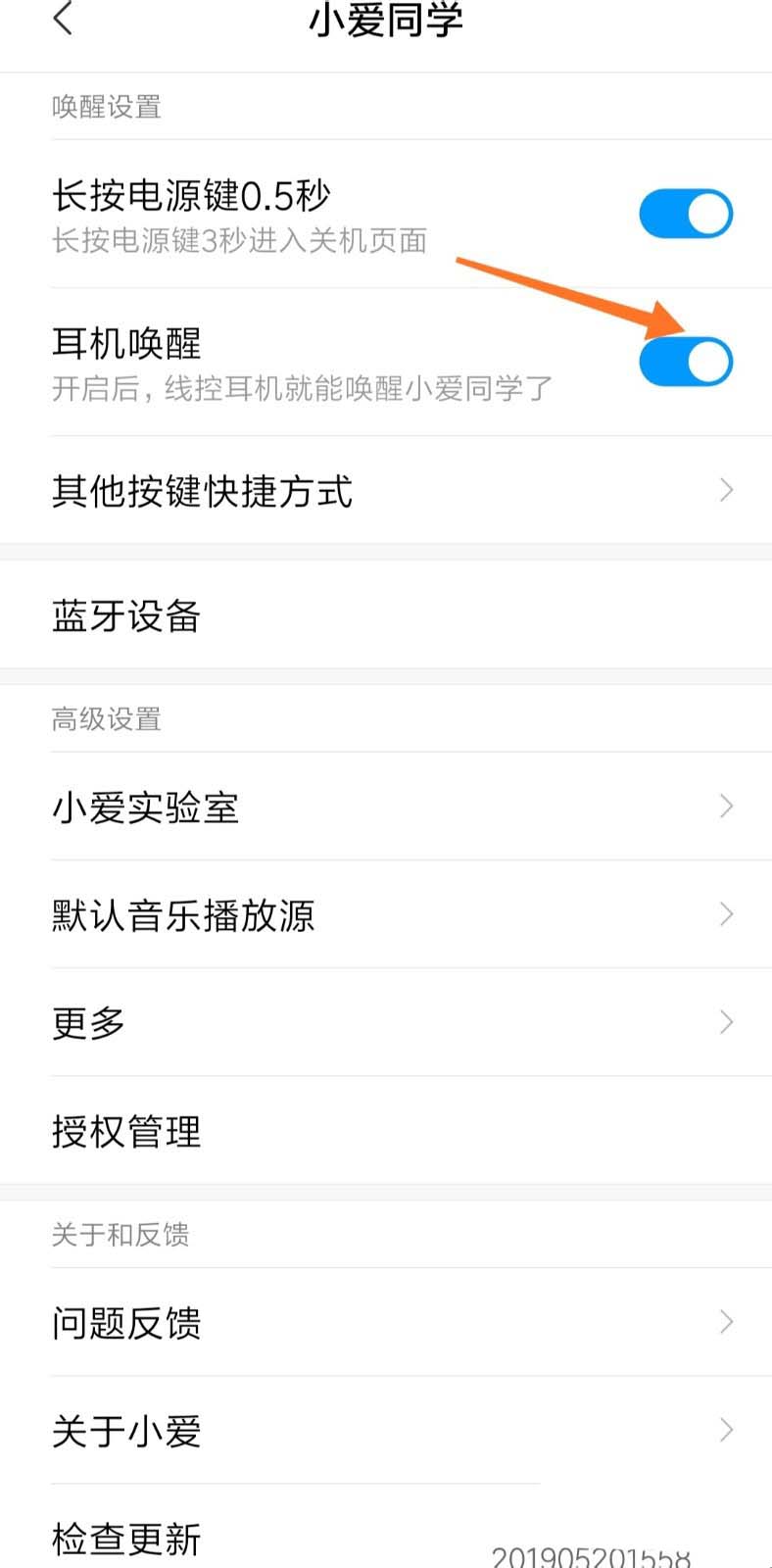Open 小爱实验室 via its chevron
This screenshot has width=772, height=1568.
click(724, 806)
